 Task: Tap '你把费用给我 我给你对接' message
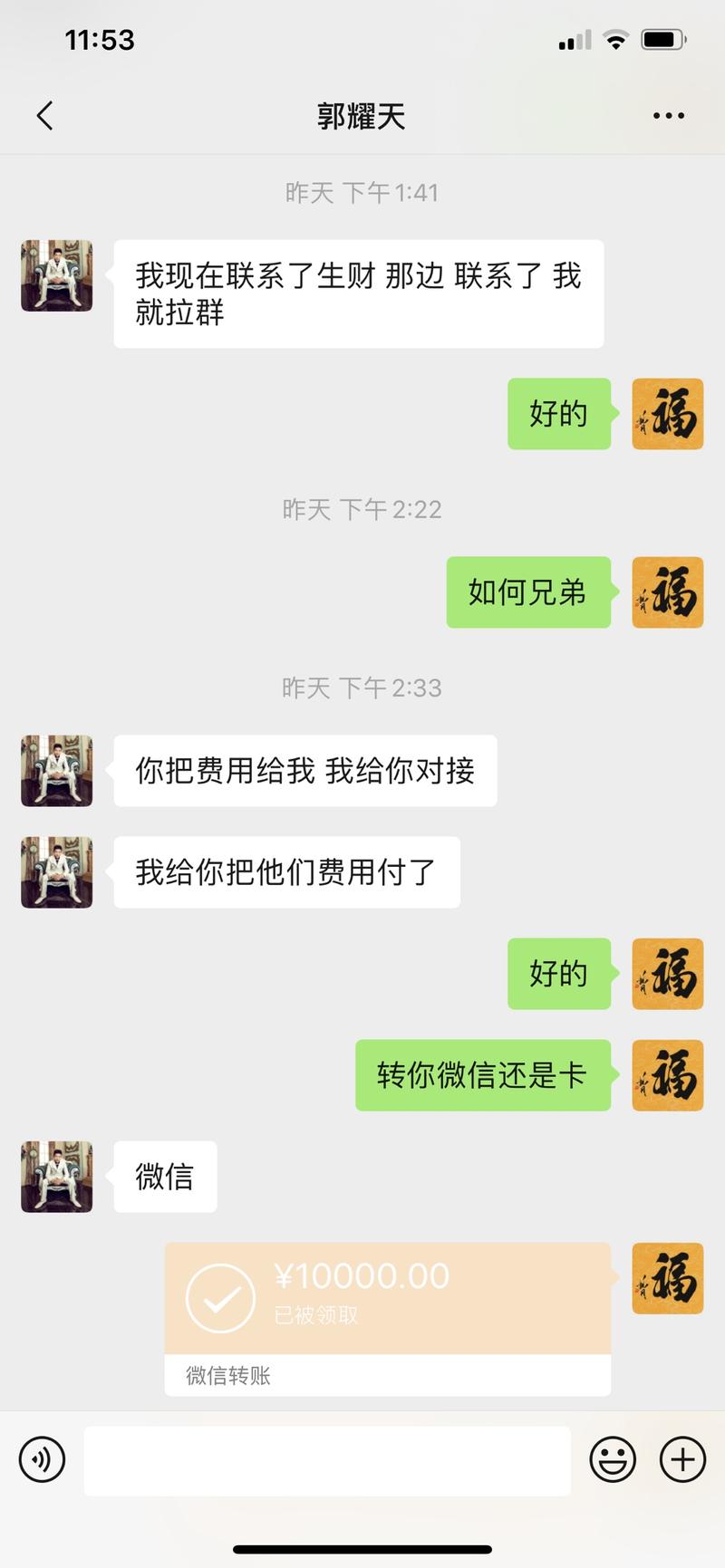point(304,770)
